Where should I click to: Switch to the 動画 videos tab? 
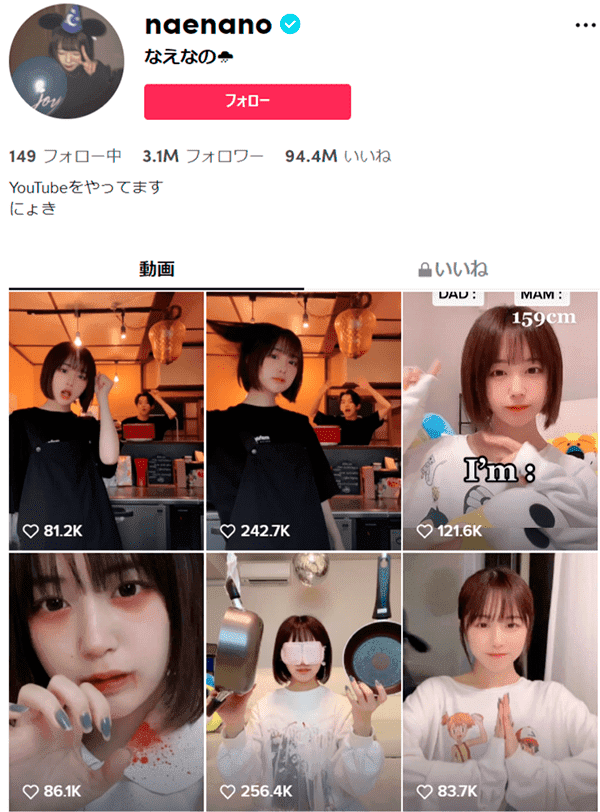pos(156,269)
